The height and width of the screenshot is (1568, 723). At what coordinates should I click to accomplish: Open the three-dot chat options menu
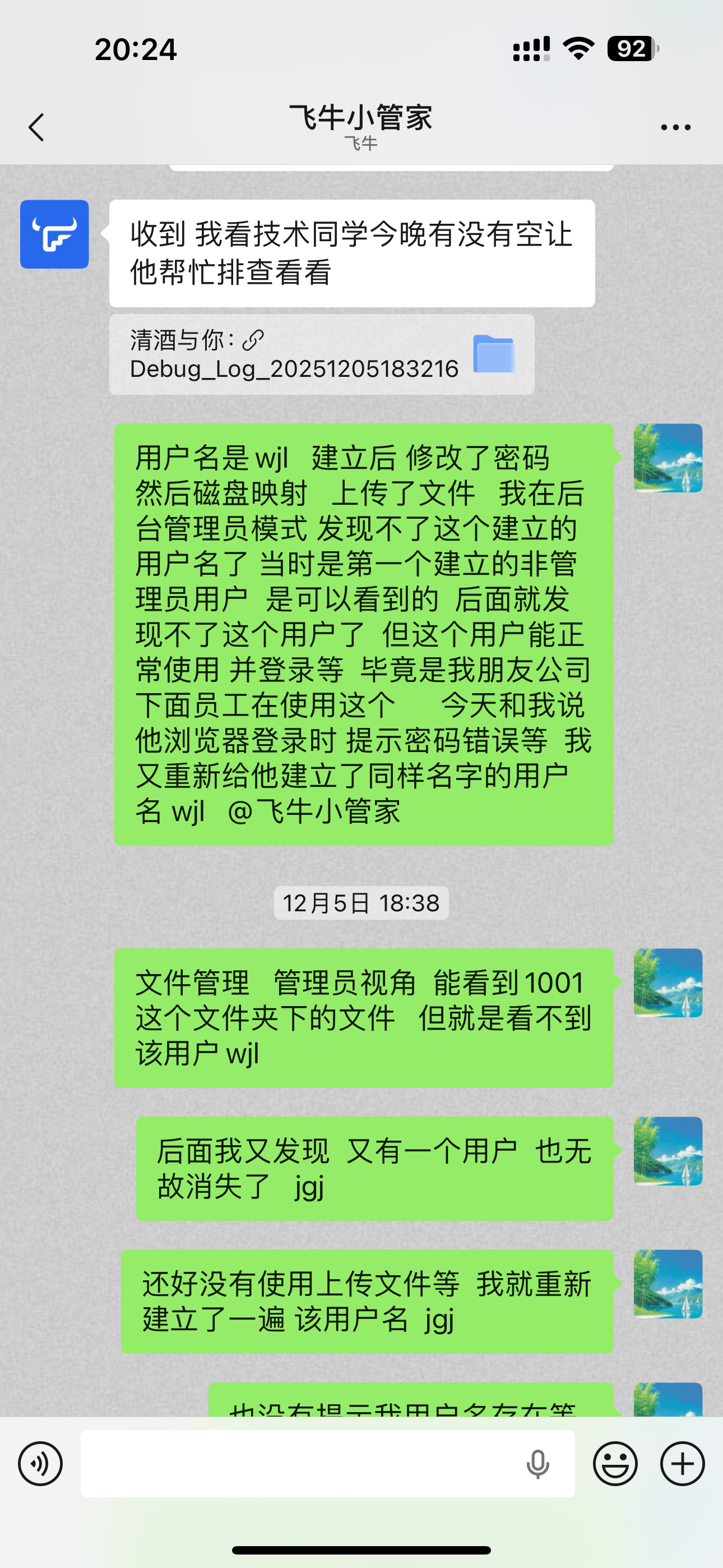(675, 127)
